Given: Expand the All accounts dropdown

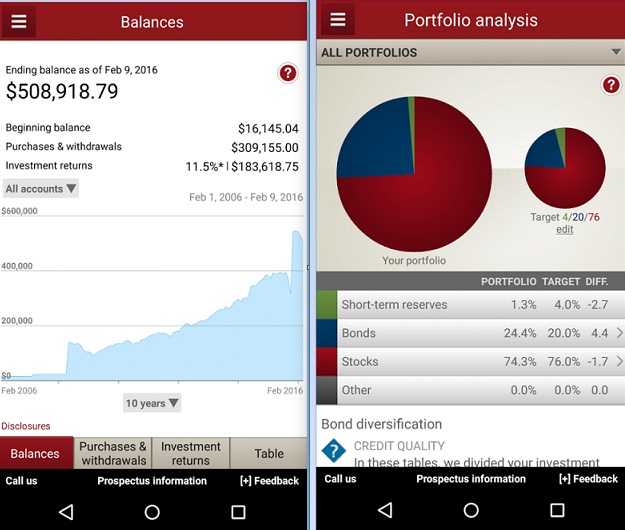Looking at the screenshot, I should pos(41,188).
